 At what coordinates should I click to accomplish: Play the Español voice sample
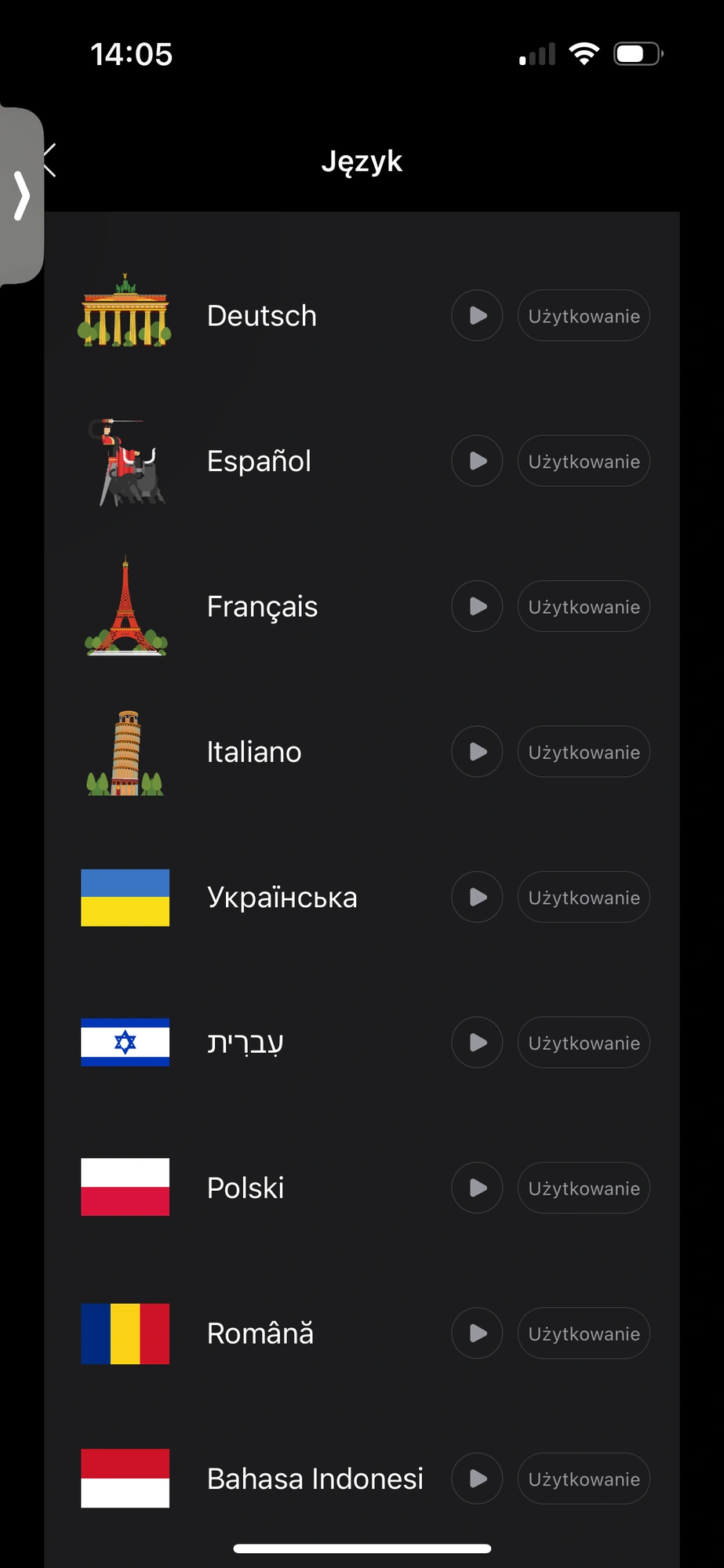pyautogui.click(x=477, y=461)
